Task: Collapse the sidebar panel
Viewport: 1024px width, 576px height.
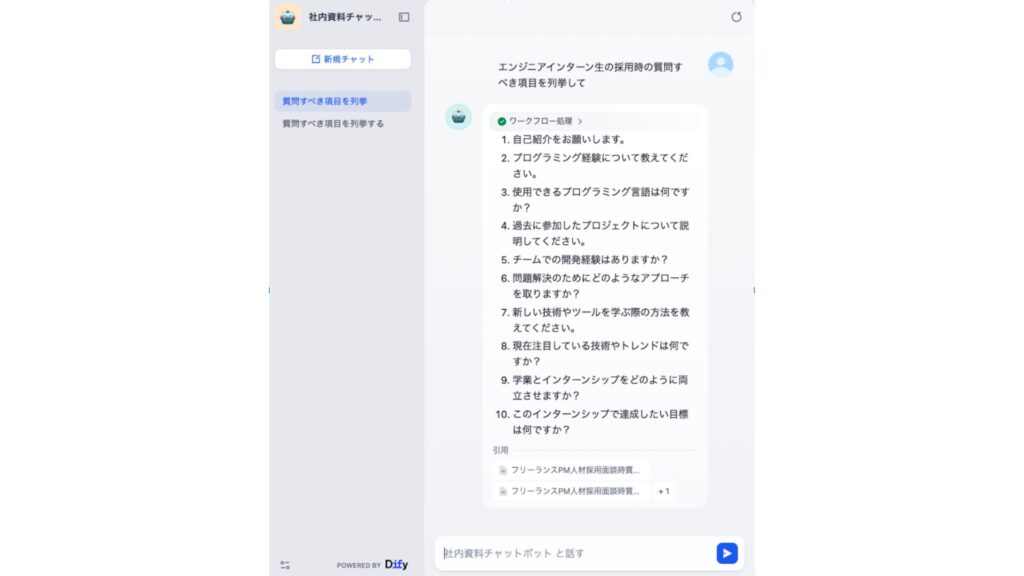Action: 404,17
